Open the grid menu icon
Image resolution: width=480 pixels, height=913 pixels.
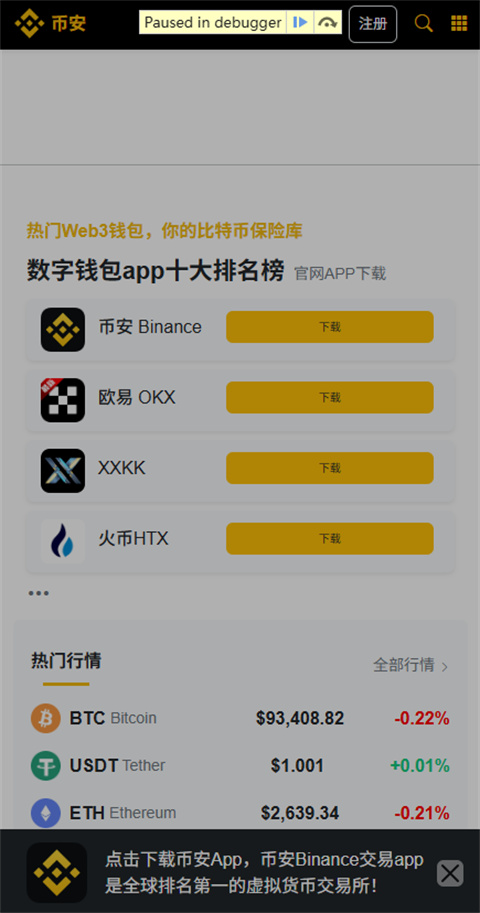459,23
